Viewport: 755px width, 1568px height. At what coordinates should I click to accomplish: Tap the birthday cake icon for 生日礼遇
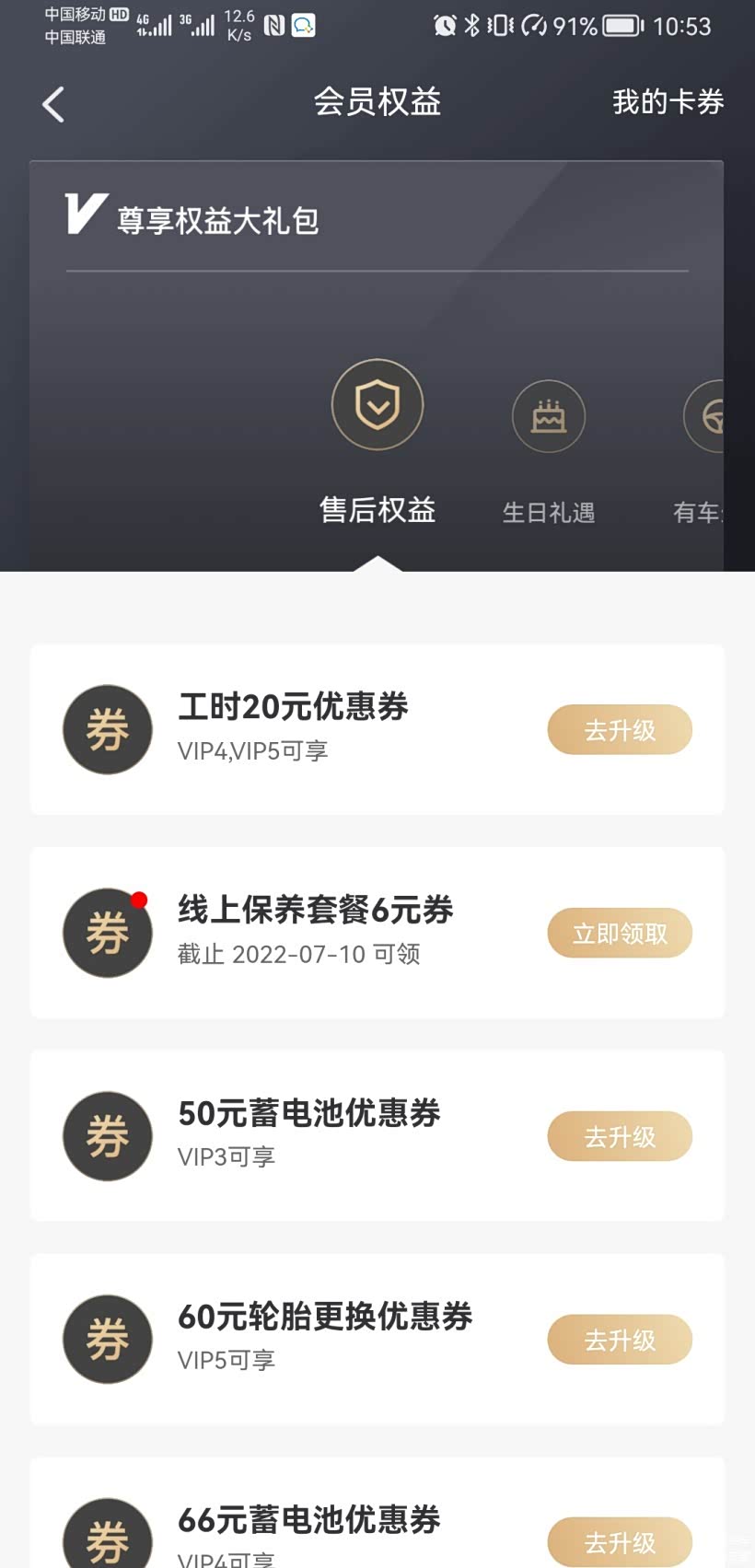click(549, 416)
